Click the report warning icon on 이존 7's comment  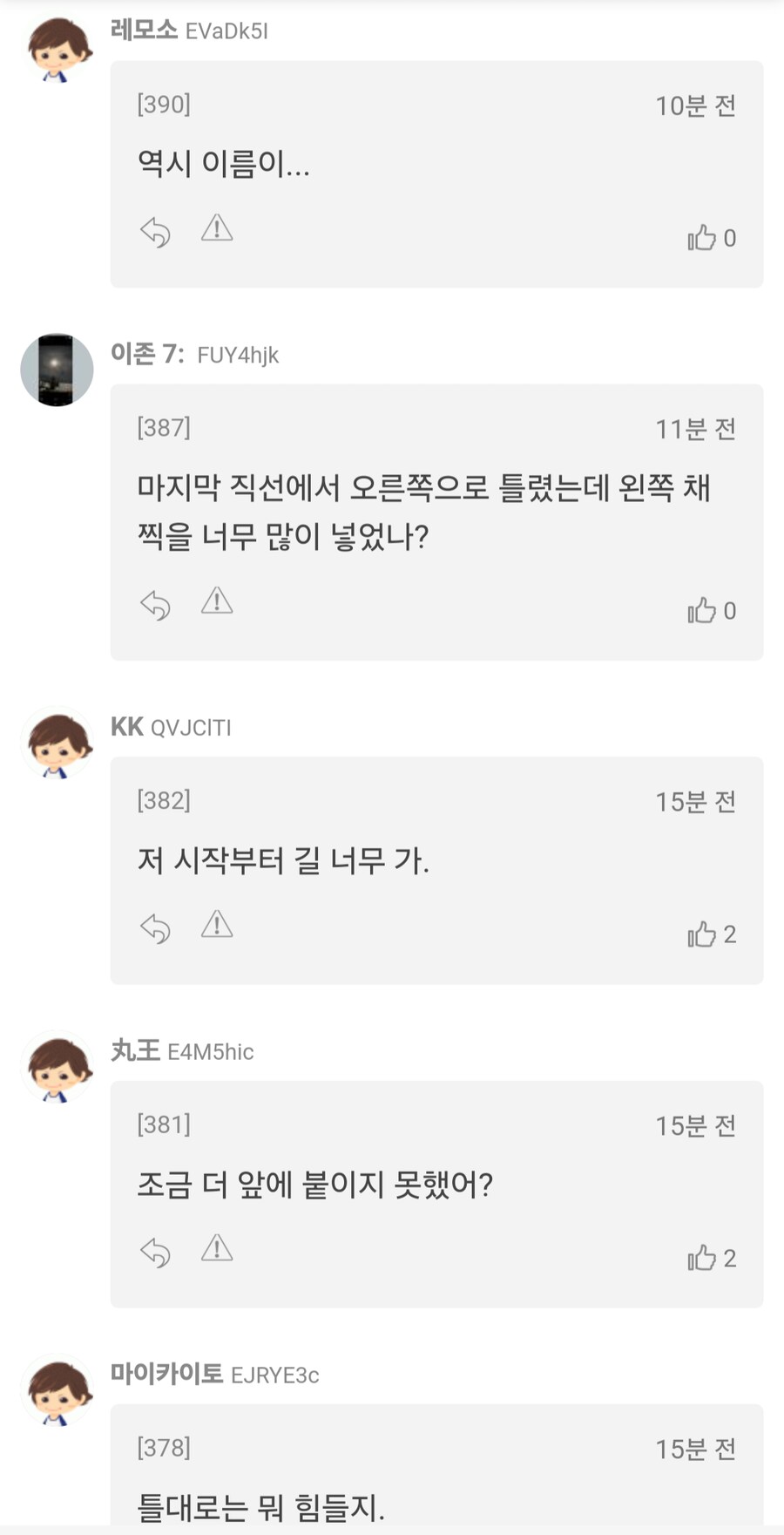(x=216, y=602)
